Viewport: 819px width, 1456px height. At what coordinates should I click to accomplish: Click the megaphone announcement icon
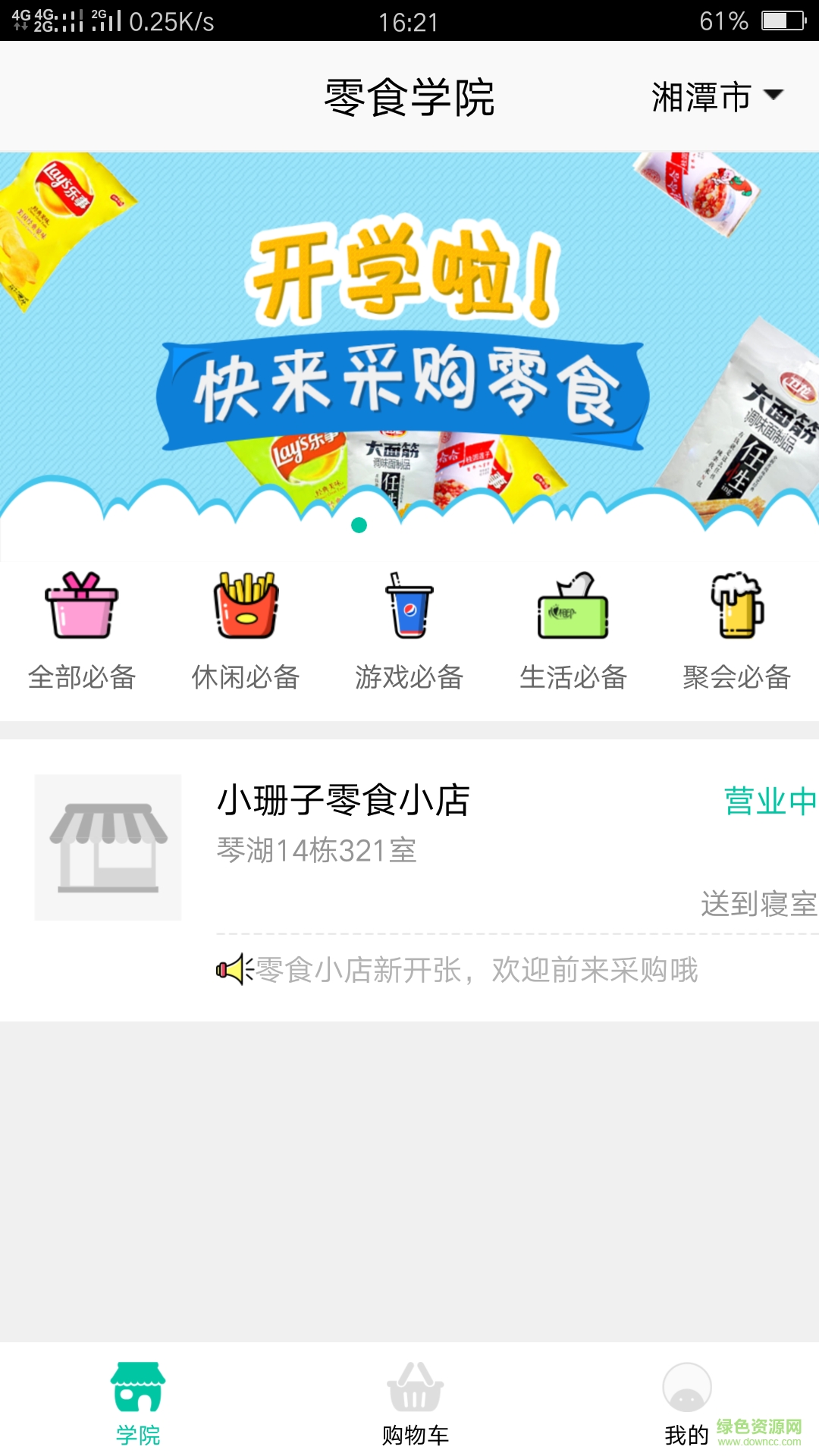pyautogui.click(x=233, y=970)
